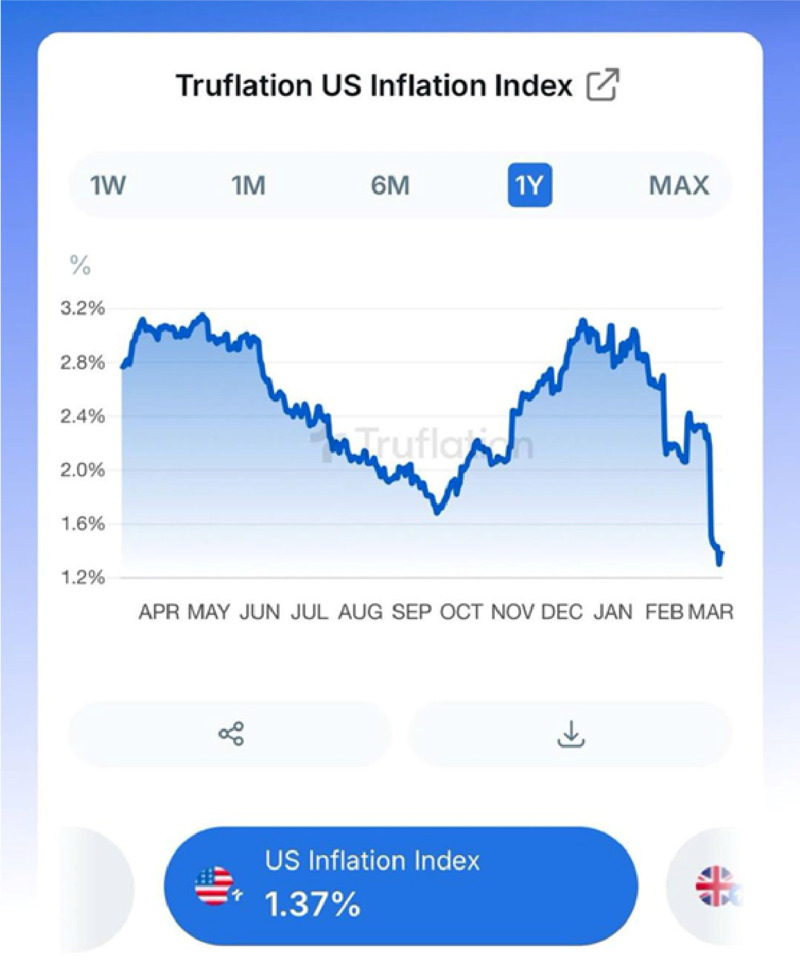Open Truflation US Inflation Index external link
The image size is (800, 962).
[602, 85]
